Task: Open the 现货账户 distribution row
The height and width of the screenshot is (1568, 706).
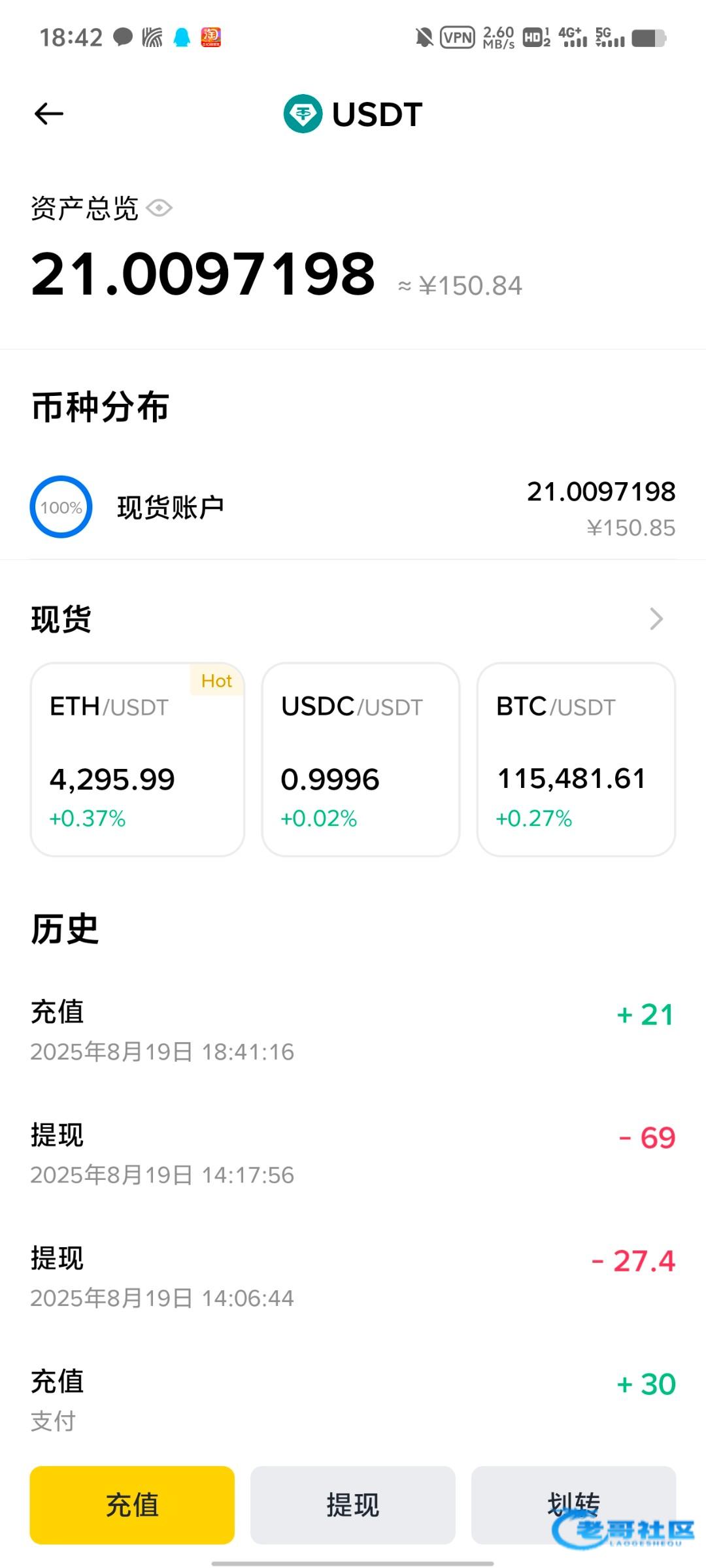Action: pos(353,508)
